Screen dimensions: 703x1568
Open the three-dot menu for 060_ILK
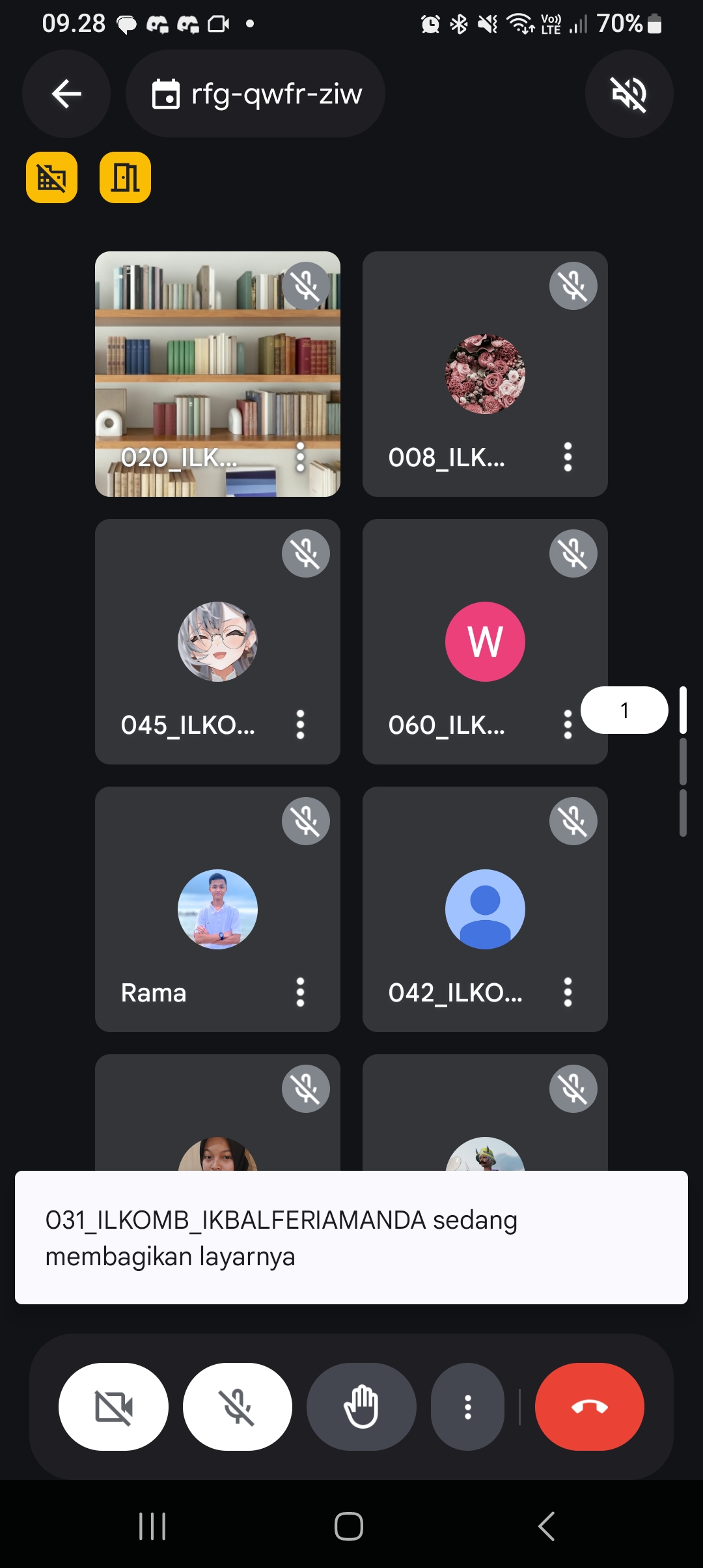click(x=568, y=725)
